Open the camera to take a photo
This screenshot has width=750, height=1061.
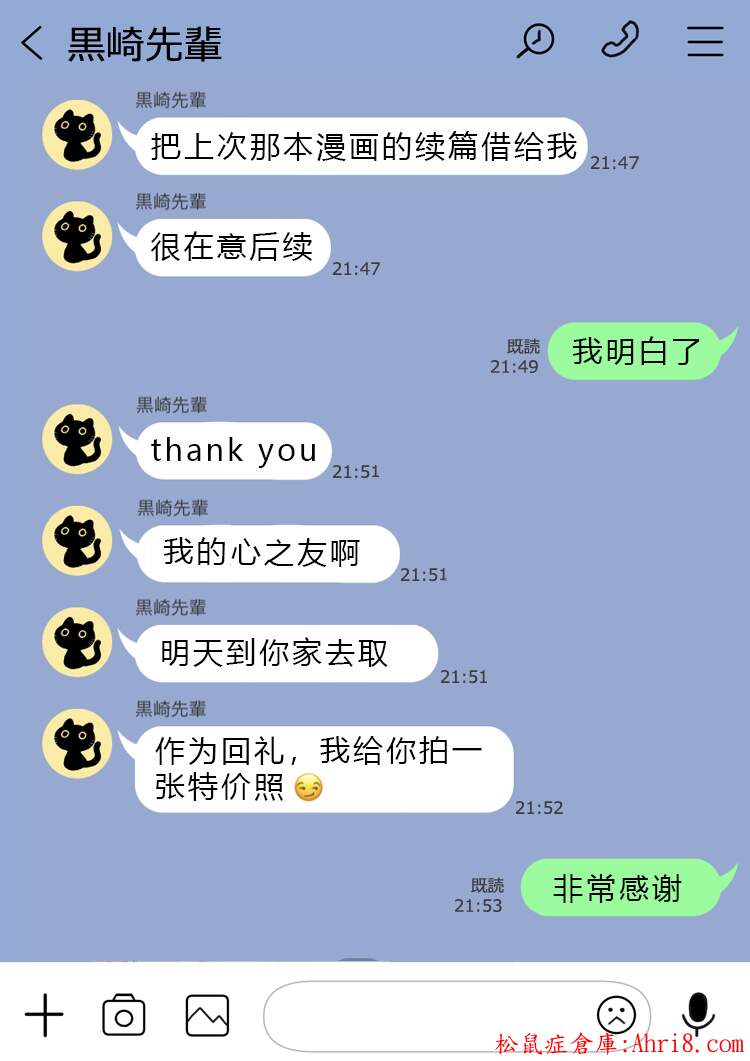124,1016
